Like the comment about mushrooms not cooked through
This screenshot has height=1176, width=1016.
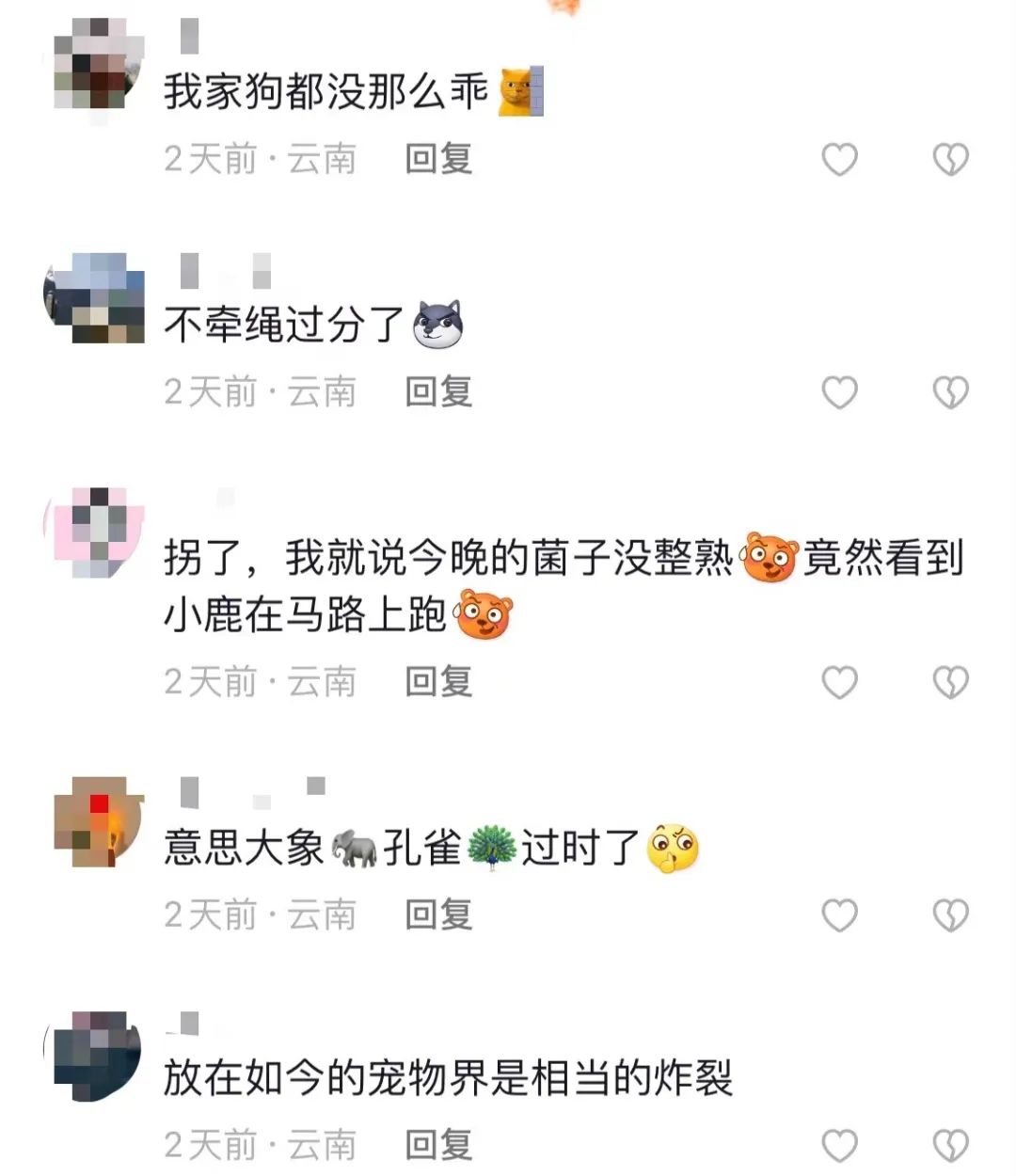tap(840, 680)
